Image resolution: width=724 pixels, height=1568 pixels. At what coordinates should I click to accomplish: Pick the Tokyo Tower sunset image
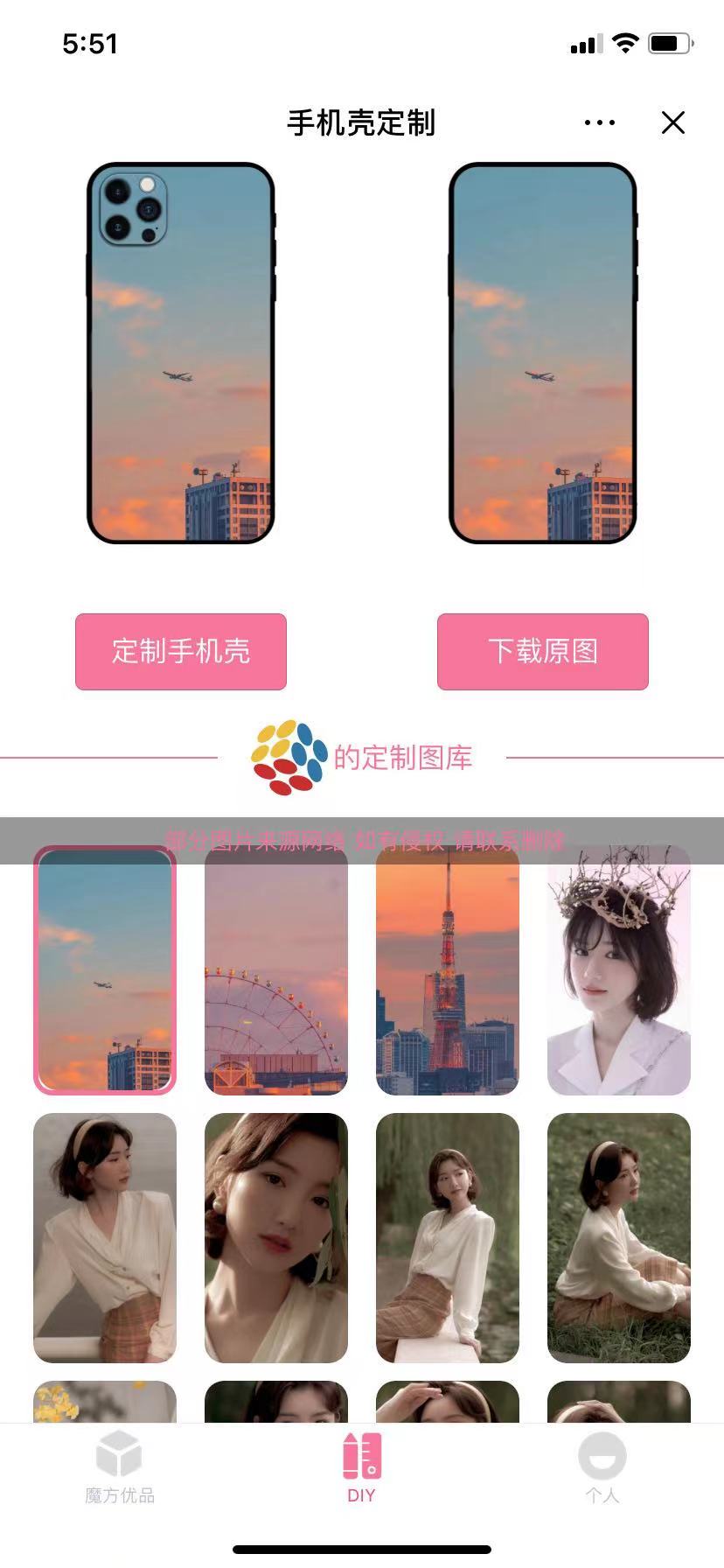pyautogui.click(x=448, y=970)
